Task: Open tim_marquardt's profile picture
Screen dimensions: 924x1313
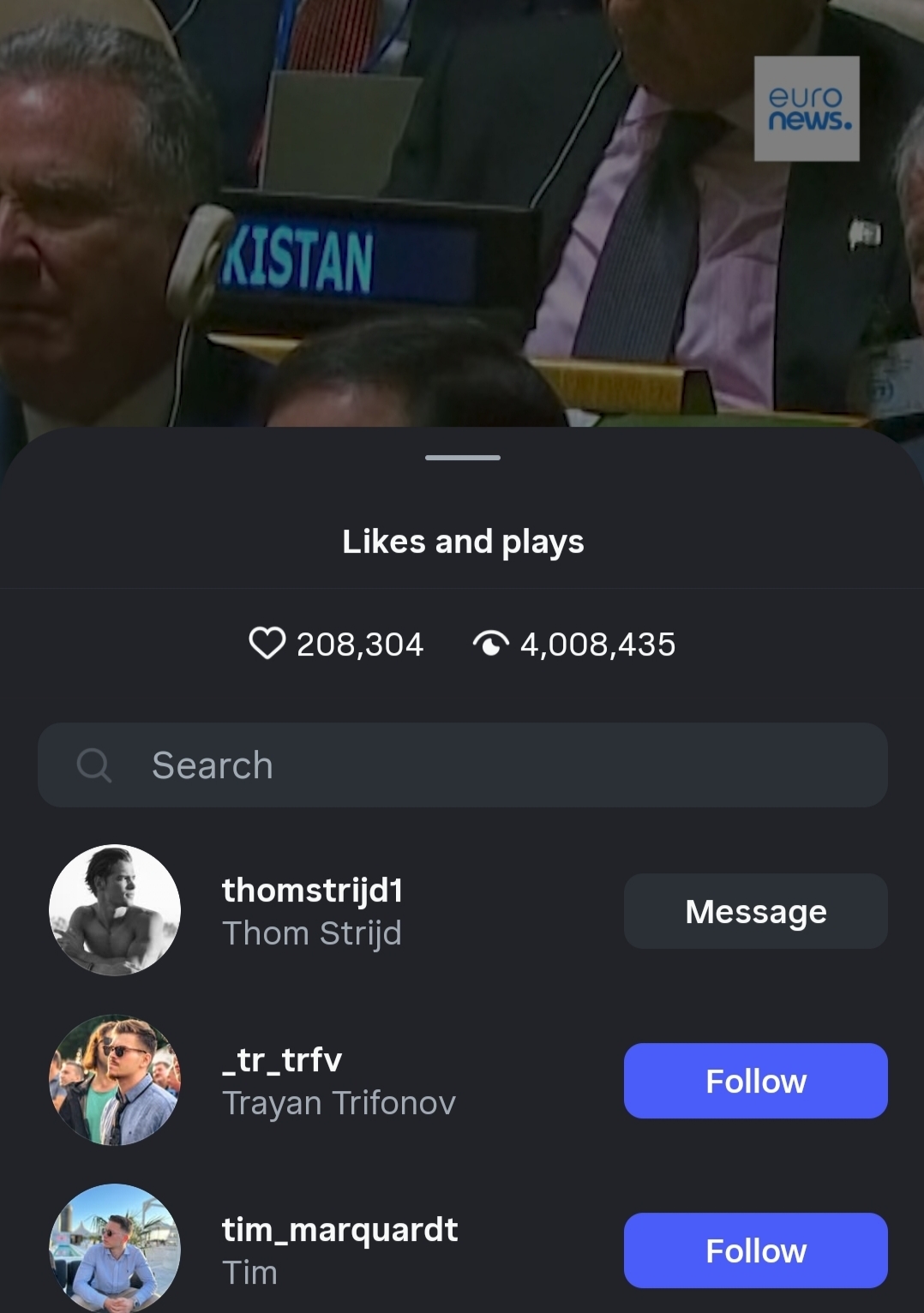Action: (116, 1250)
